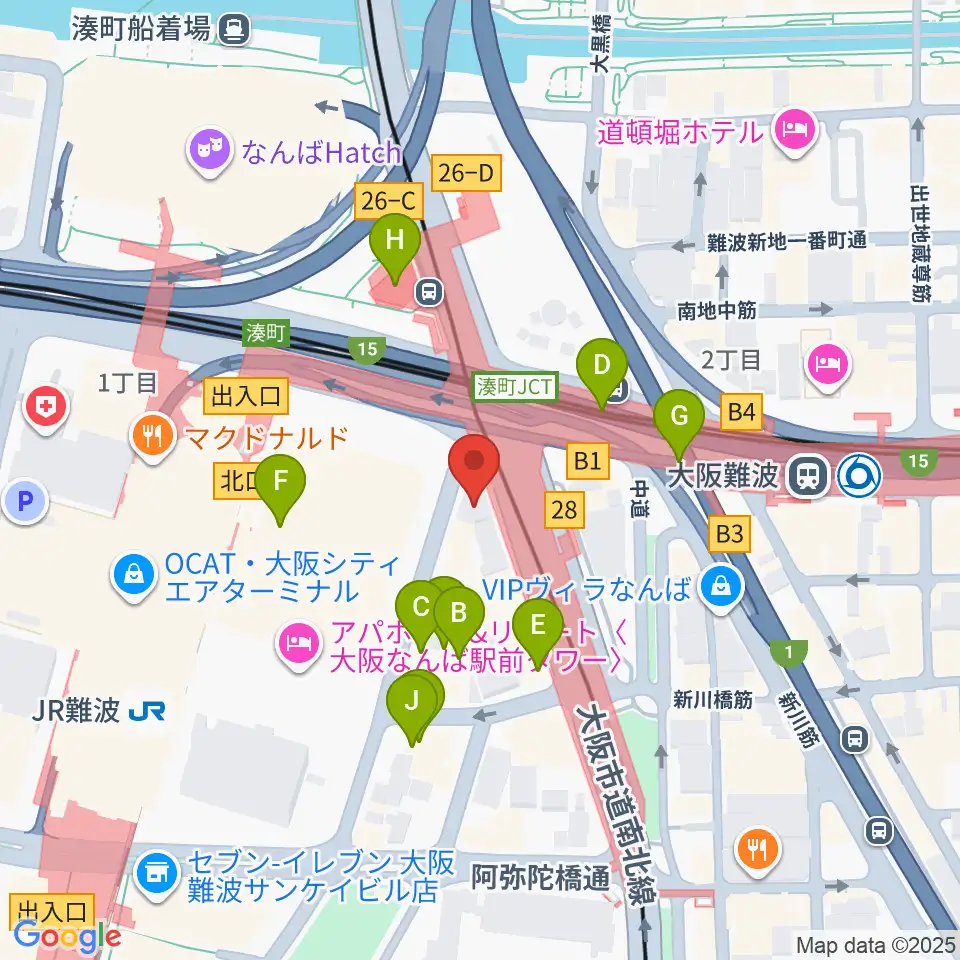The image size is (960, 960).
Task: Open the アパホテル hotel icon
Action: click(299, 645)
